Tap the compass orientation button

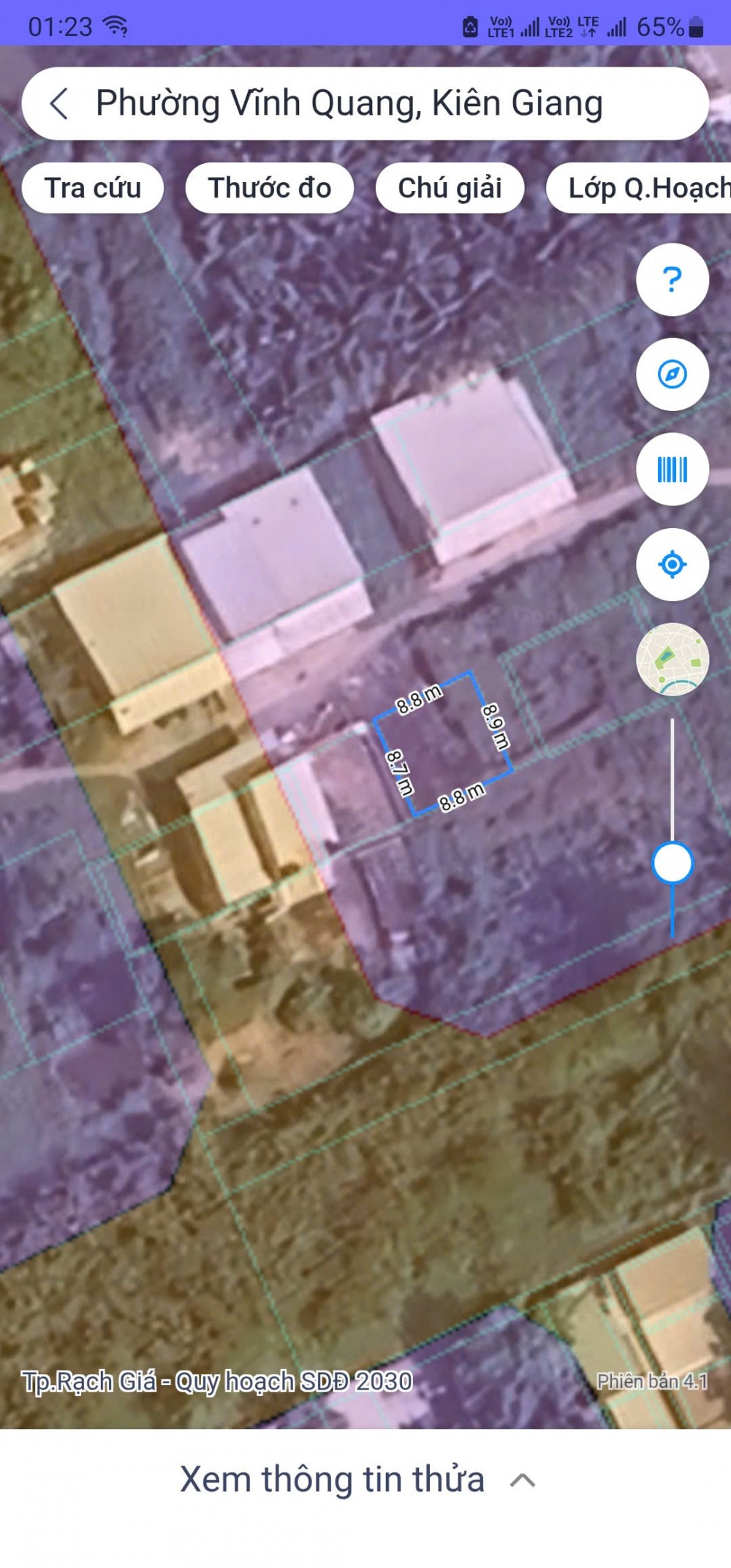coord(672,374)
